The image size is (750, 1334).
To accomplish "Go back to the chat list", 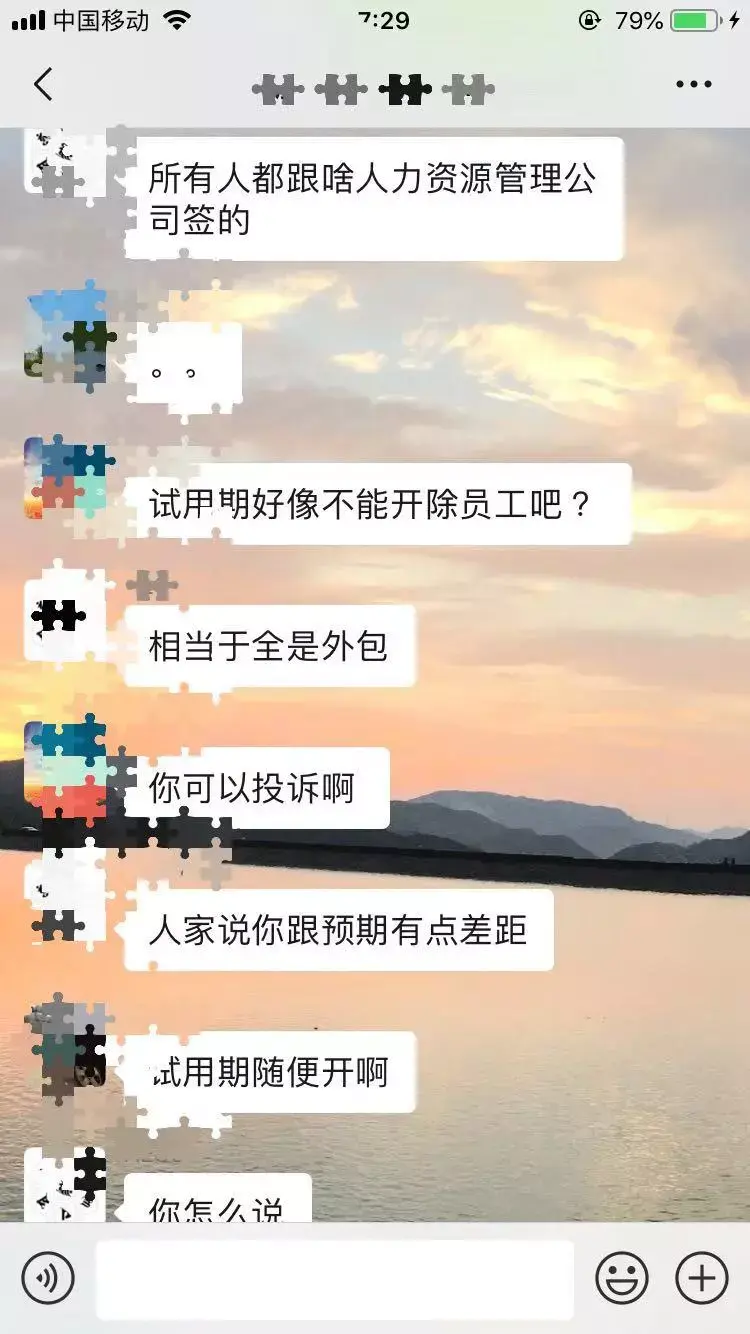I will point(42,85).
